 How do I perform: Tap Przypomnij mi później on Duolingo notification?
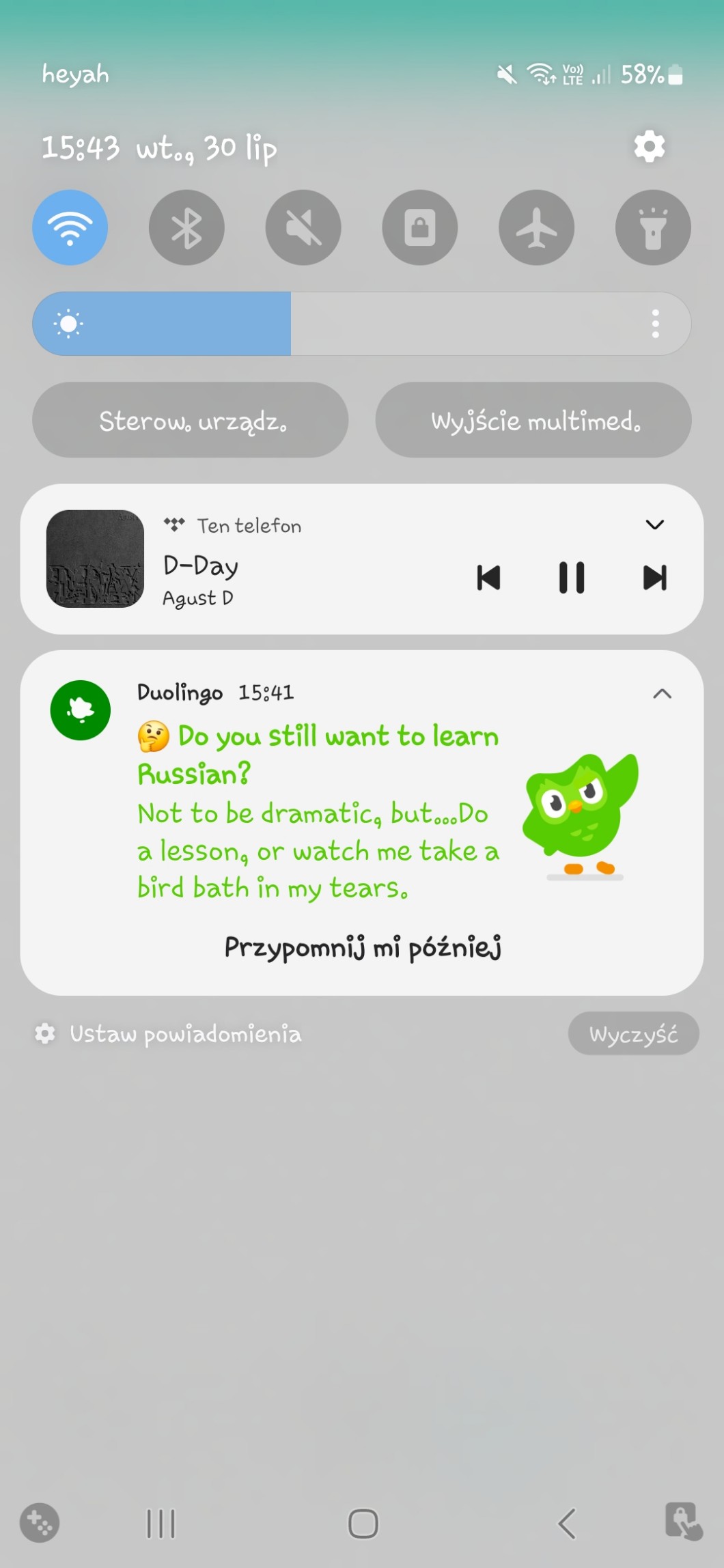tap(363, 947)
